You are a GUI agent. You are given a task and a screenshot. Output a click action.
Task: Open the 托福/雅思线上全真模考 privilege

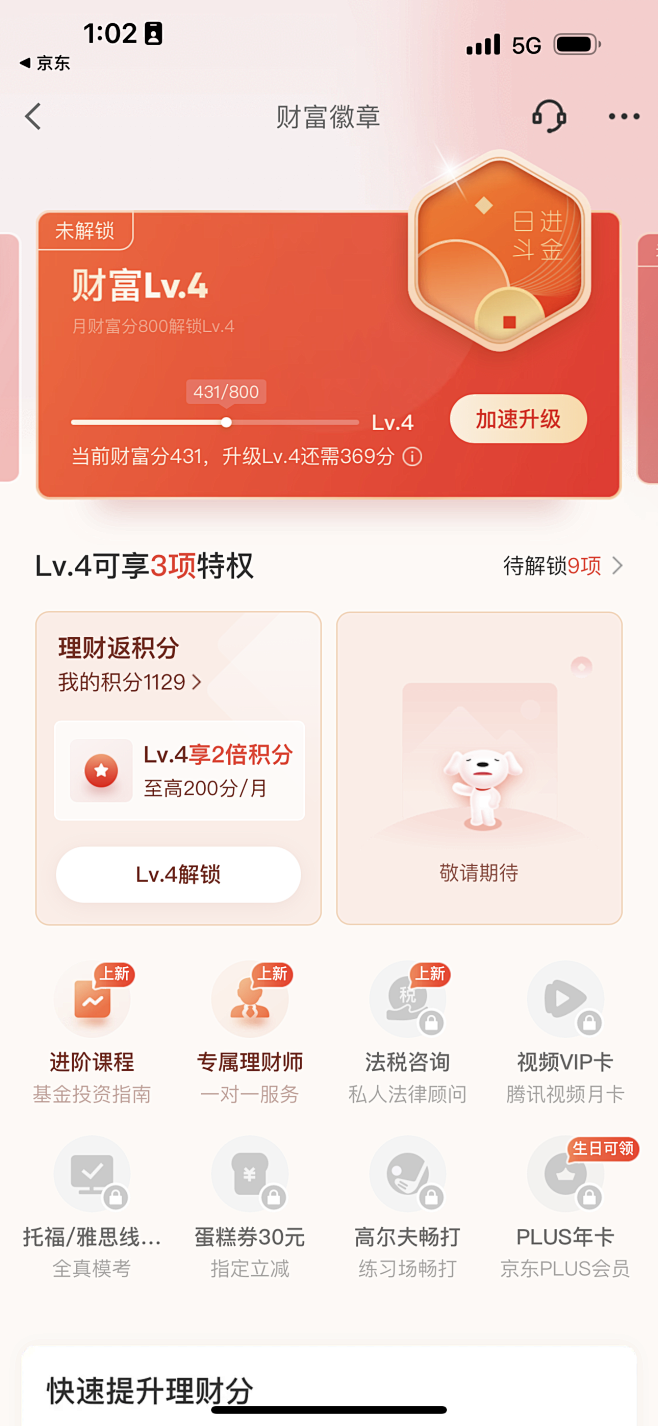click(x=92, y=1207)
